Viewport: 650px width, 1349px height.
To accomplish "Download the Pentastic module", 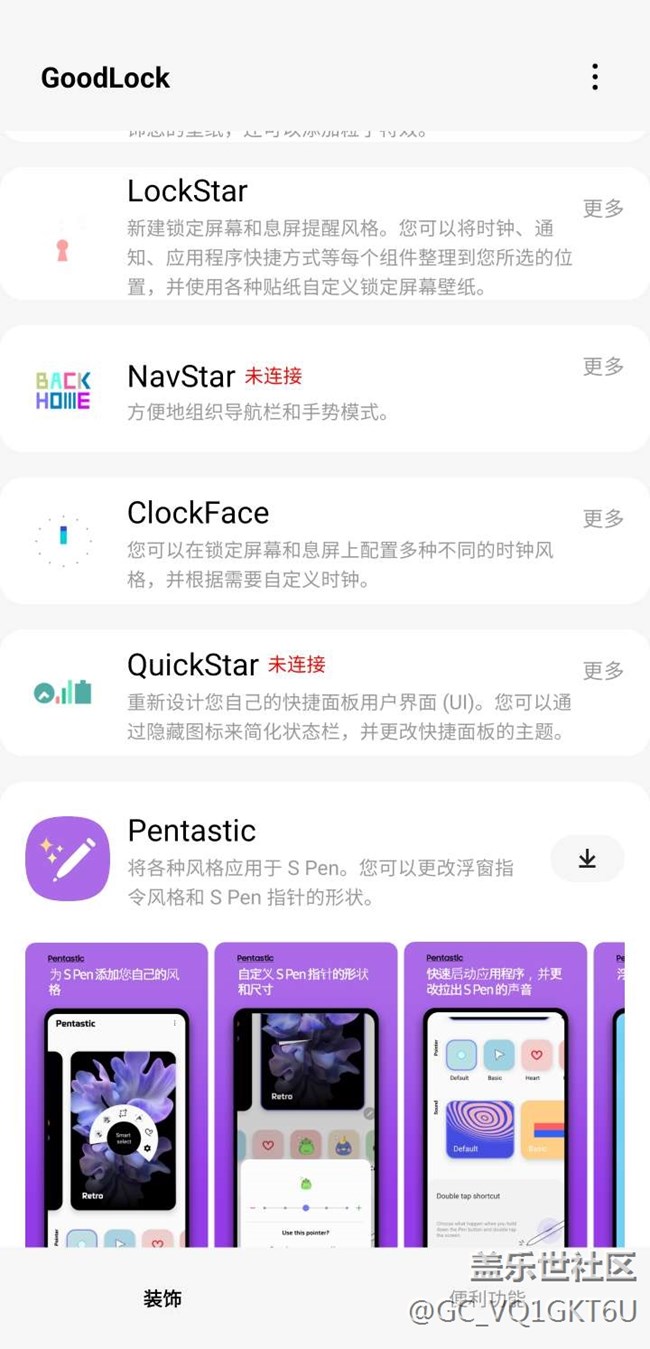I will (x=587, y=858).
